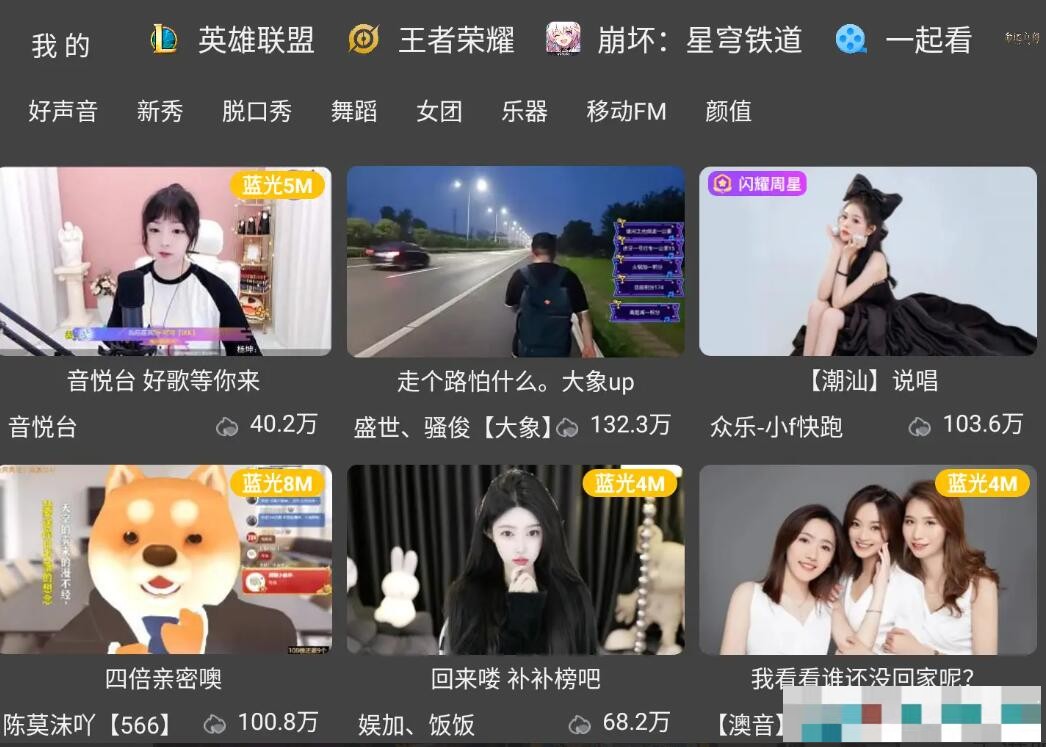The height and width of the screenshot is (747, 1046).
Task: Switch to 舞蹈 streams
Action: [354, 111]
